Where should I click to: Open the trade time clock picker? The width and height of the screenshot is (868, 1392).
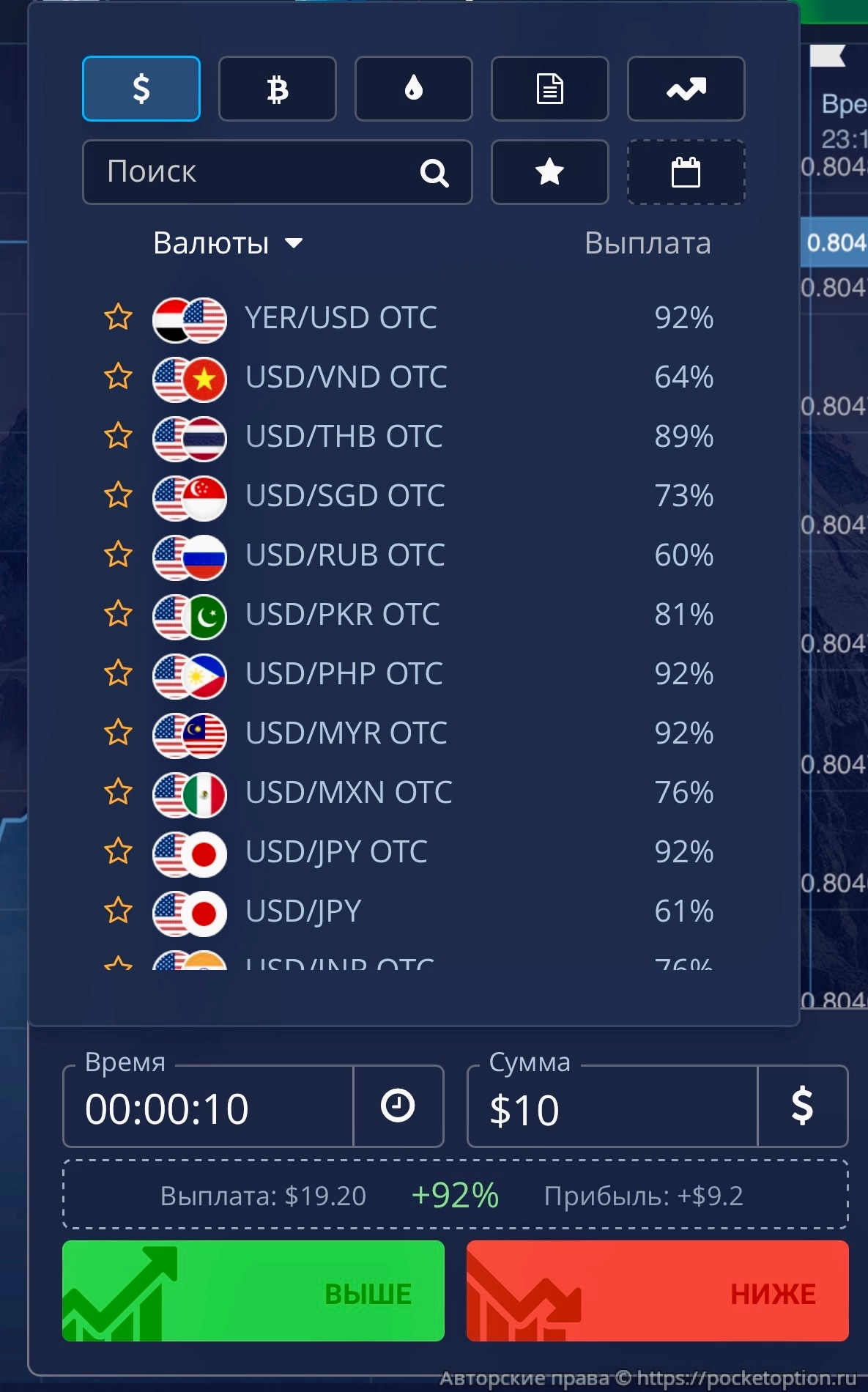pos(398,1106)
